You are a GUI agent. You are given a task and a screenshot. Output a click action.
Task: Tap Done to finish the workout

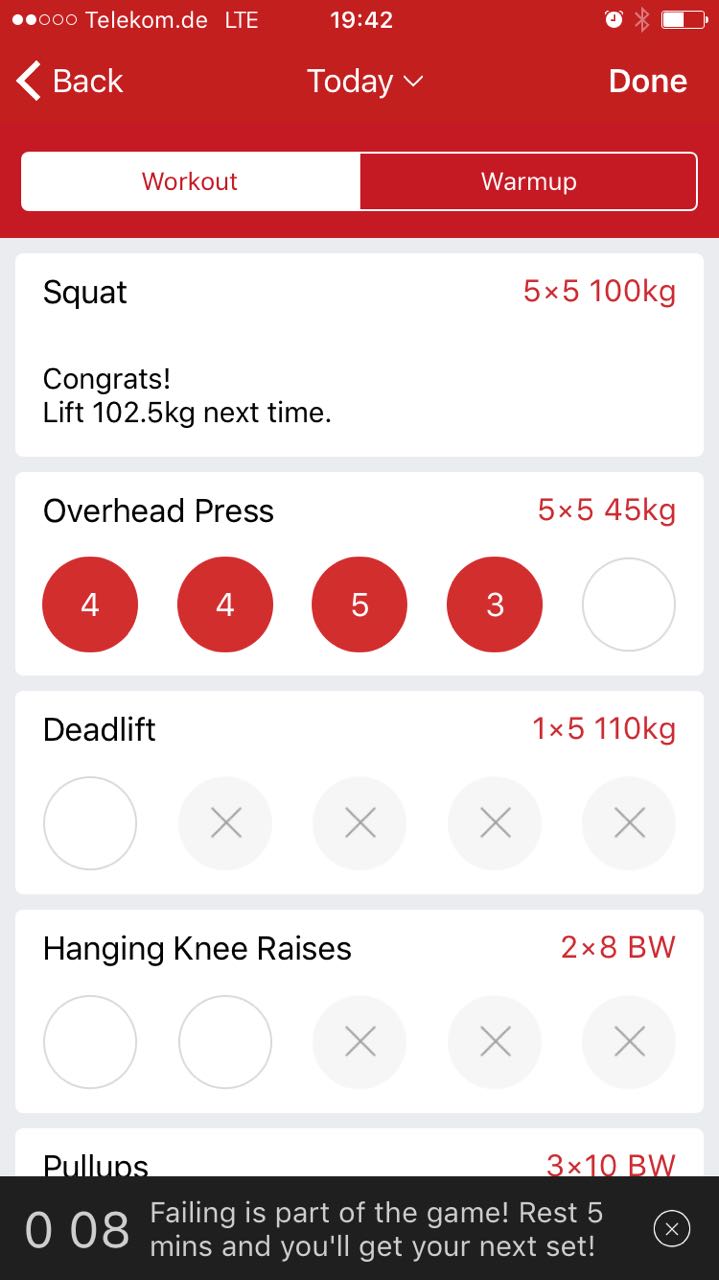coord(647,81)
